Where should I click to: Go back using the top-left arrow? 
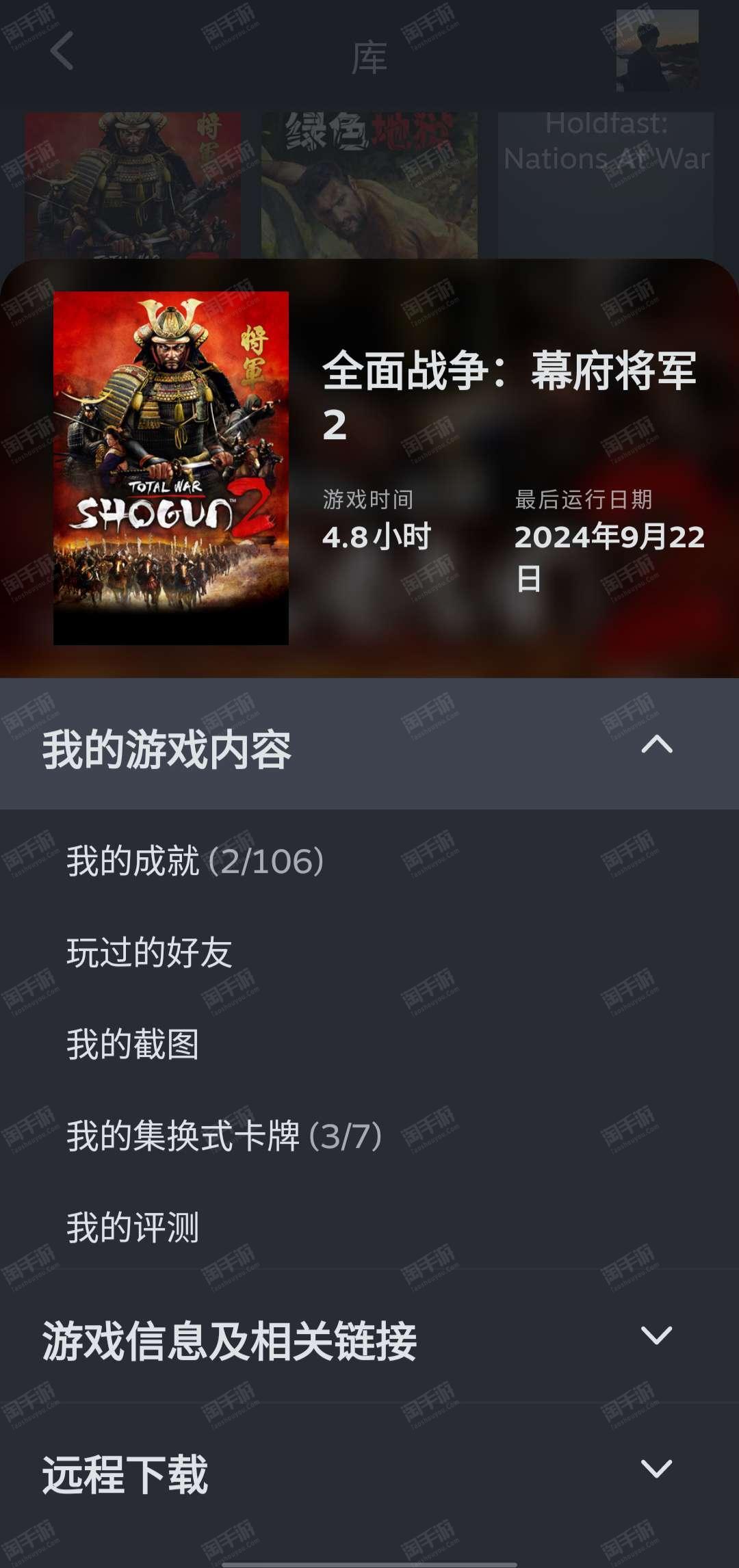[62, 51]
